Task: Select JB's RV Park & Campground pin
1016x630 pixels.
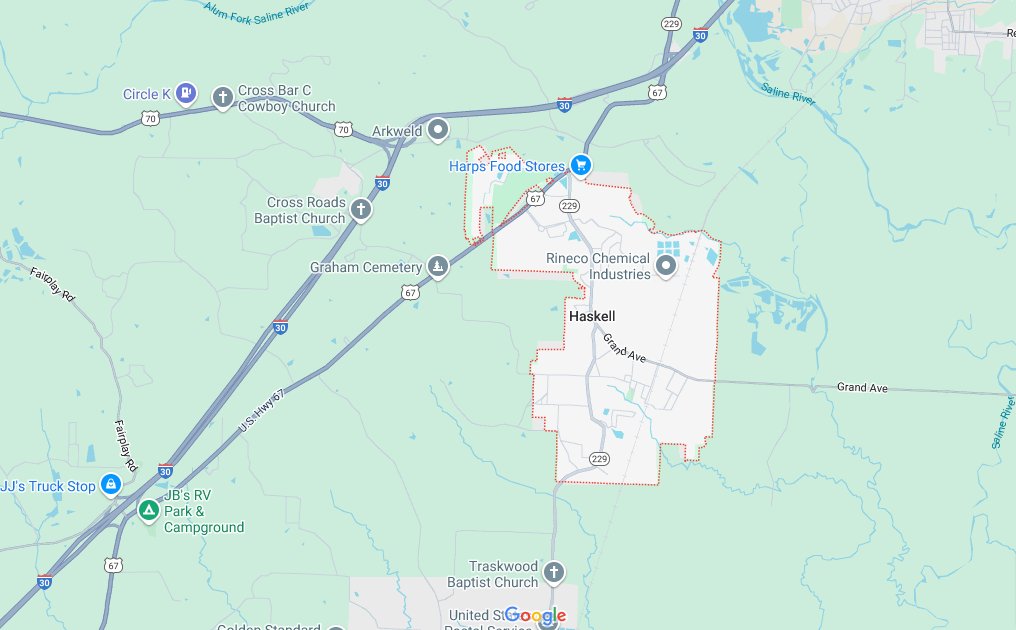Action: (148, 511)
